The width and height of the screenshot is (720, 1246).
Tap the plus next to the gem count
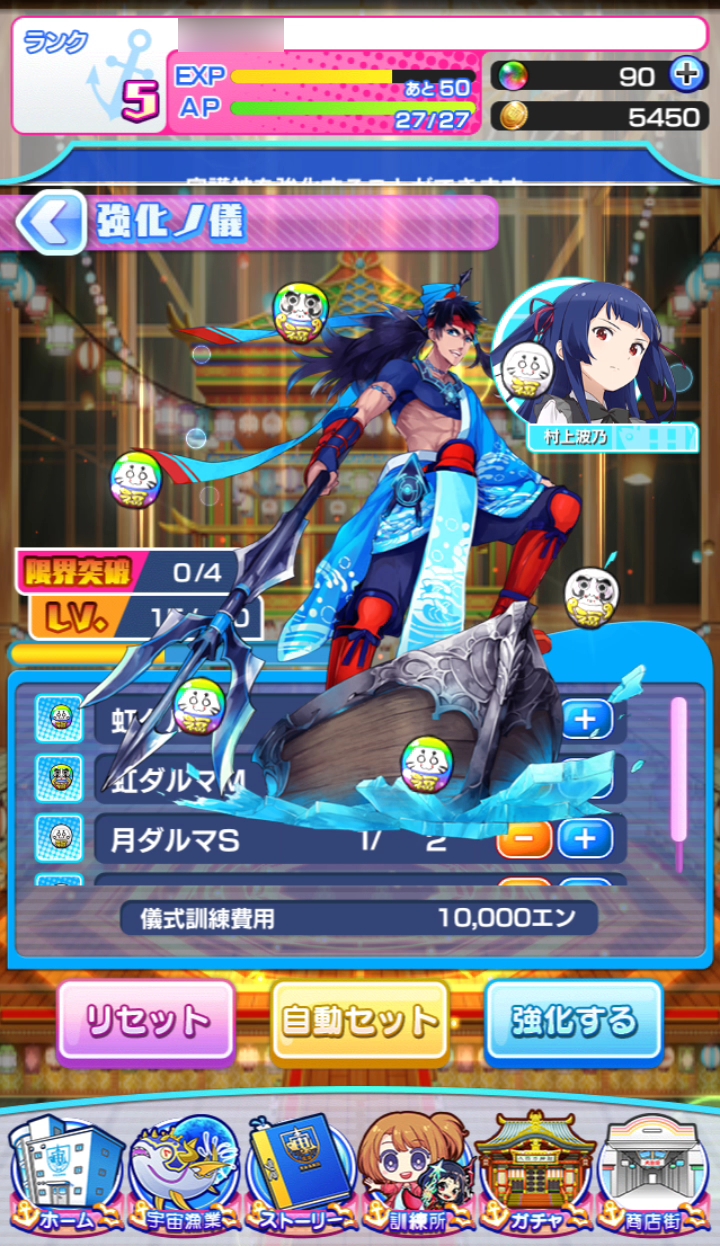click(684, 74)
